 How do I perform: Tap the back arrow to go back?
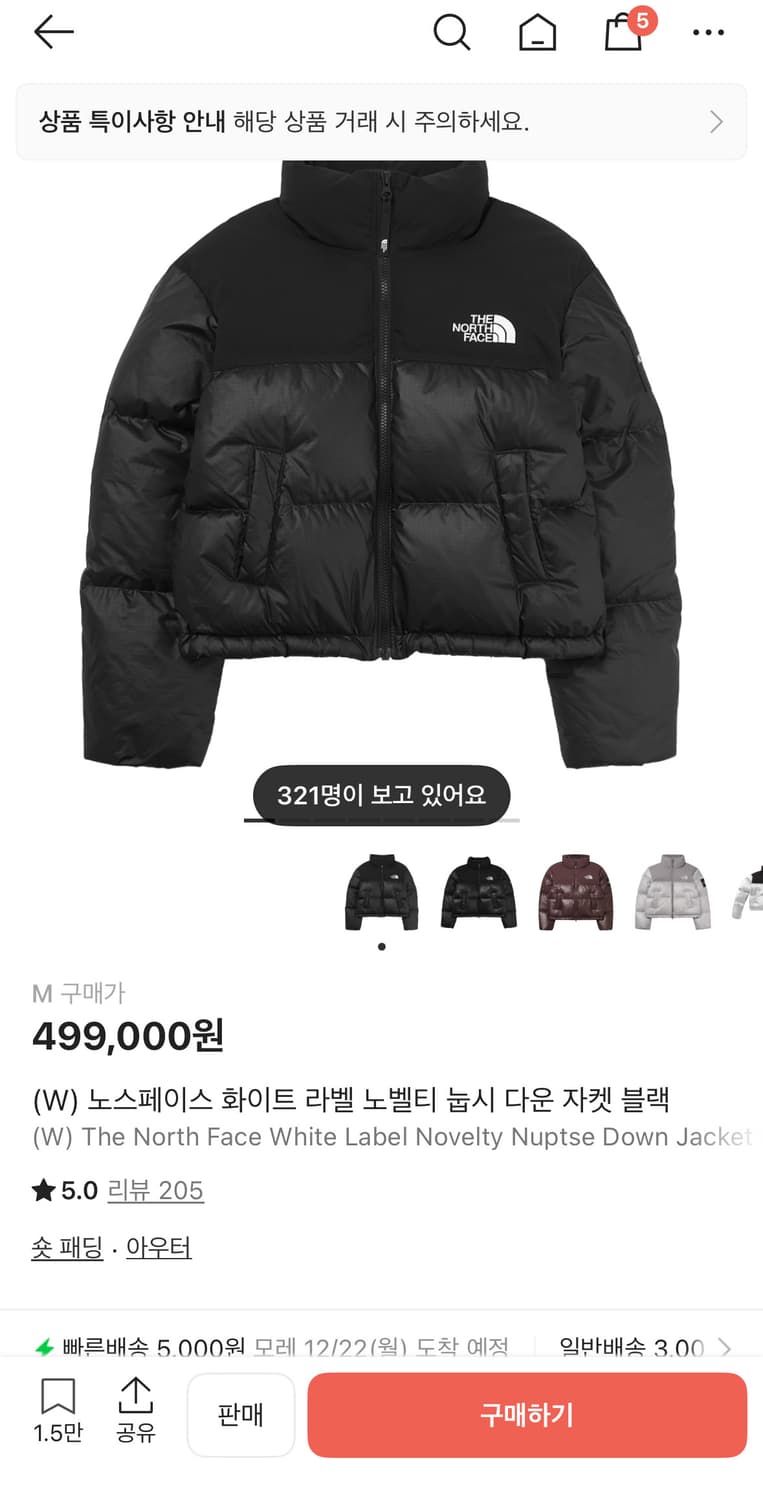[53, 31]
